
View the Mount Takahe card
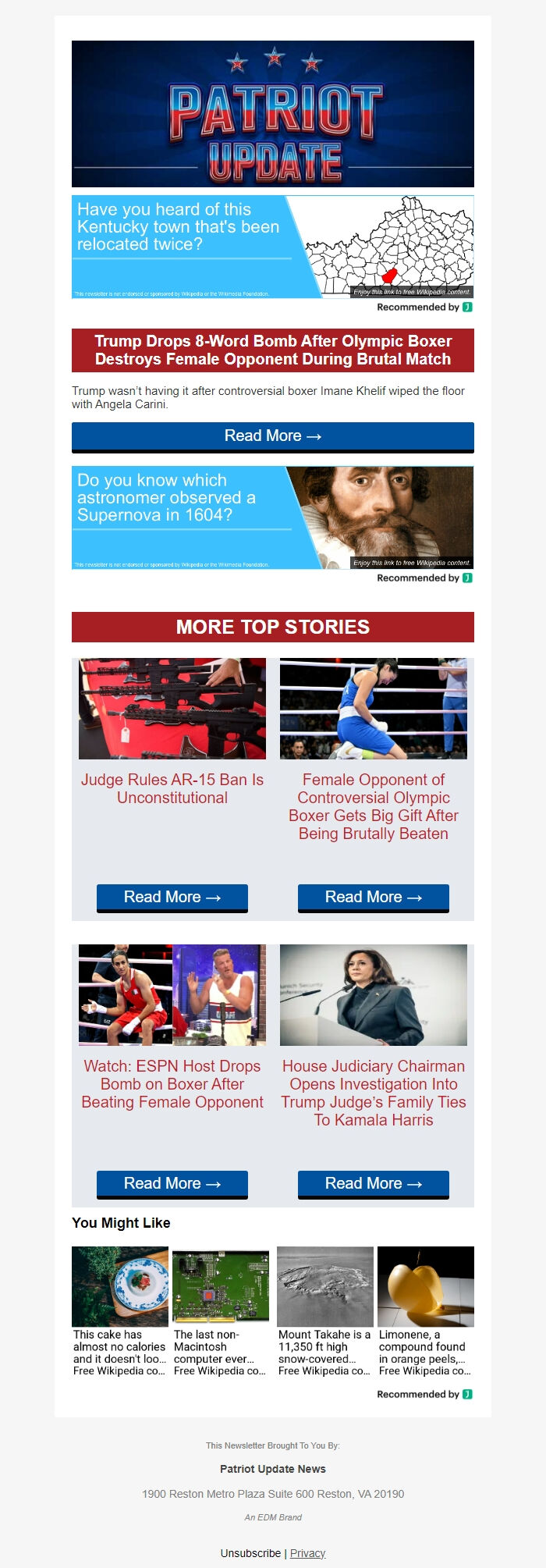coord(325,1311)
